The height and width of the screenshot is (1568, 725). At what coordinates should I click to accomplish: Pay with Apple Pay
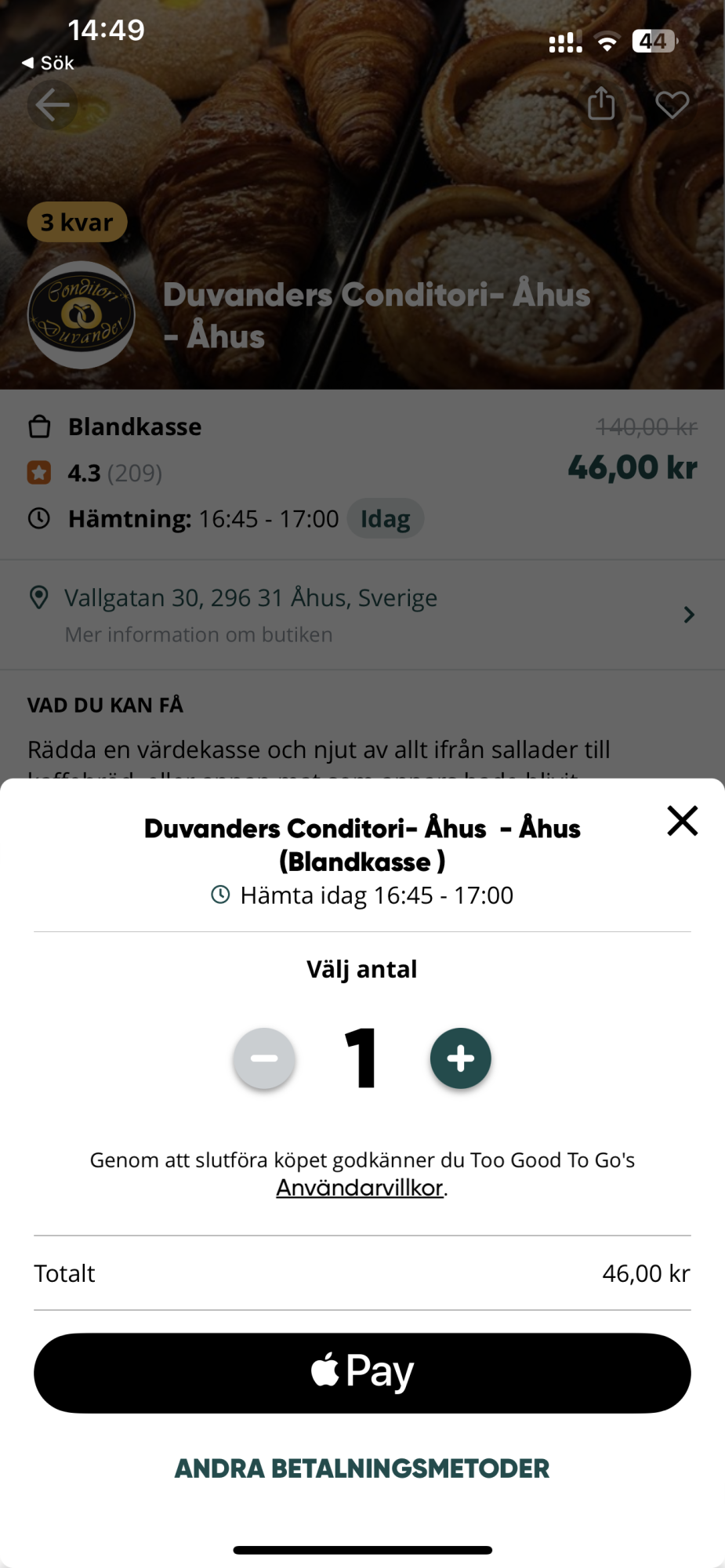click(362, 1373)
